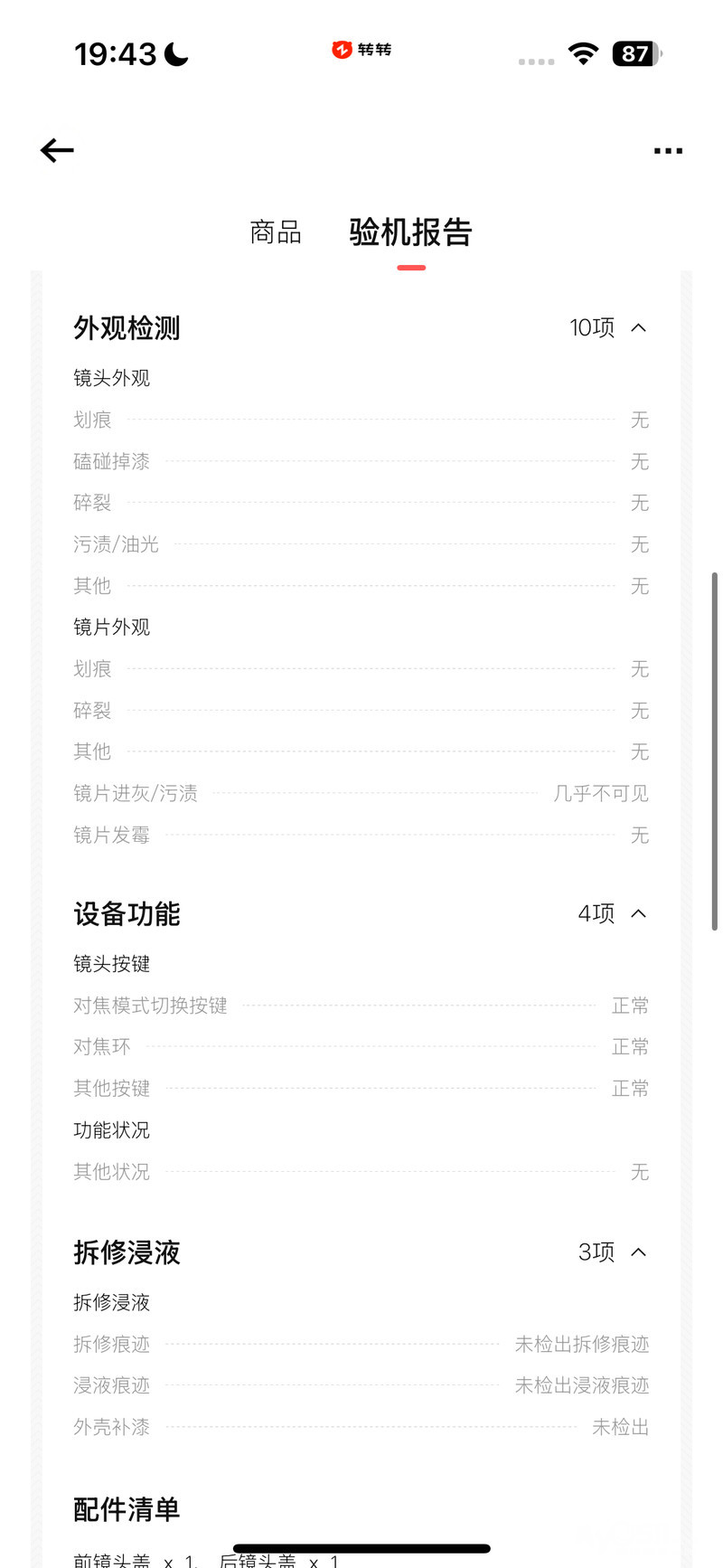The image size is (723, 1568).
Task: Go back using the back arrow
Action: click(57, 150)
